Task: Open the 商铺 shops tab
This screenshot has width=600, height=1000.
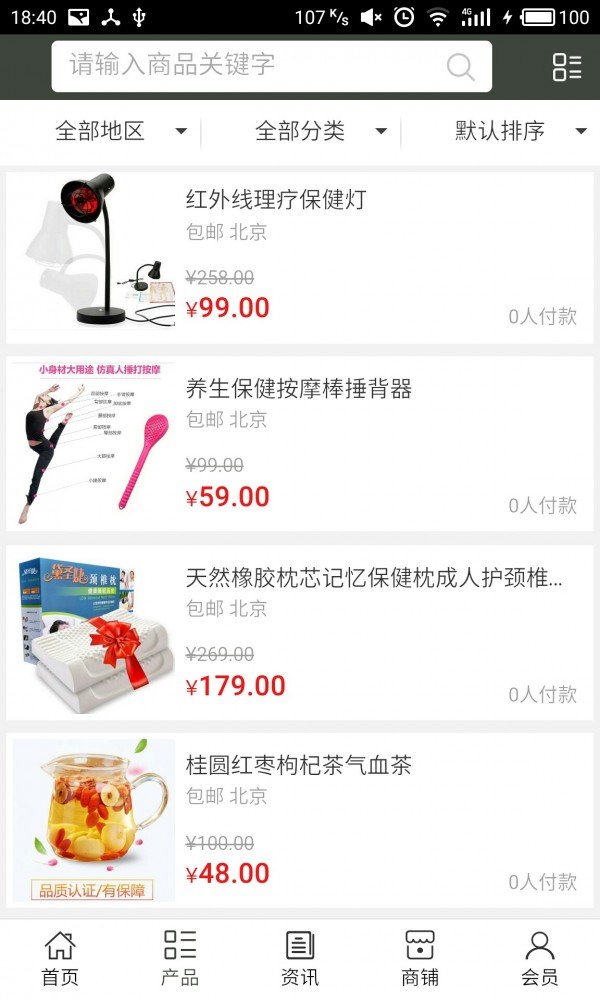Action: point(420,958)
